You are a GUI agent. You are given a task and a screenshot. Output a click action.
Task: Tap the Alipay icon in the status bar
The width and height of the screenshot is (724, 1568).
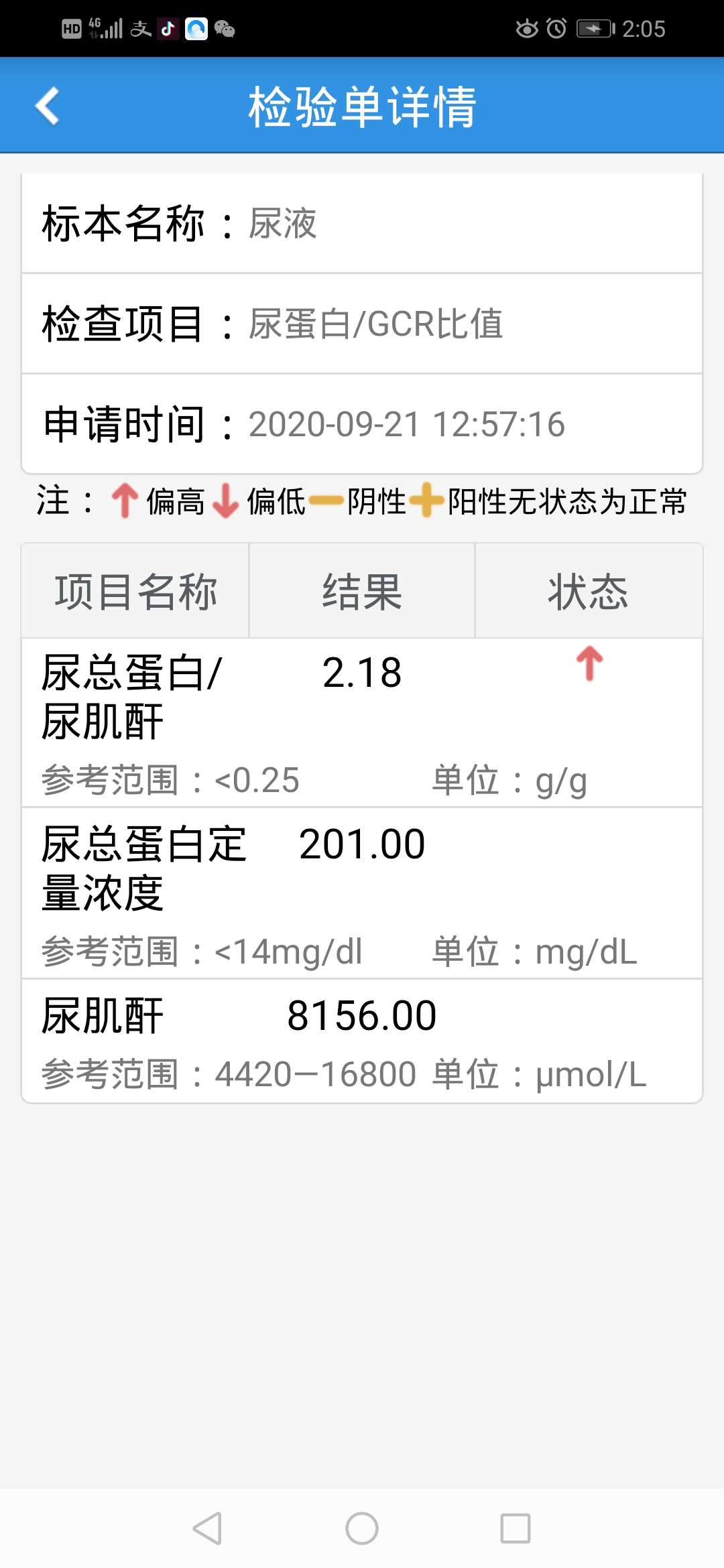[141, 29]
